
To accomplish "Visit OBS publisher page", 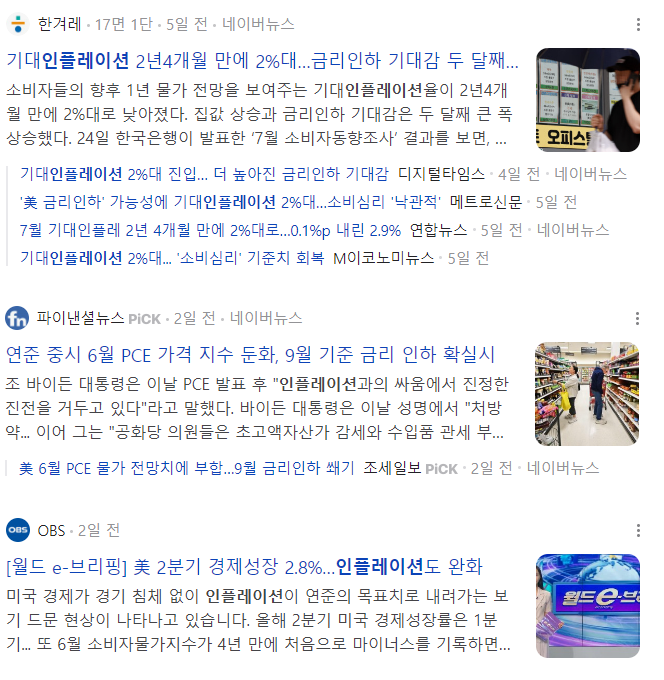I will 50,530.
